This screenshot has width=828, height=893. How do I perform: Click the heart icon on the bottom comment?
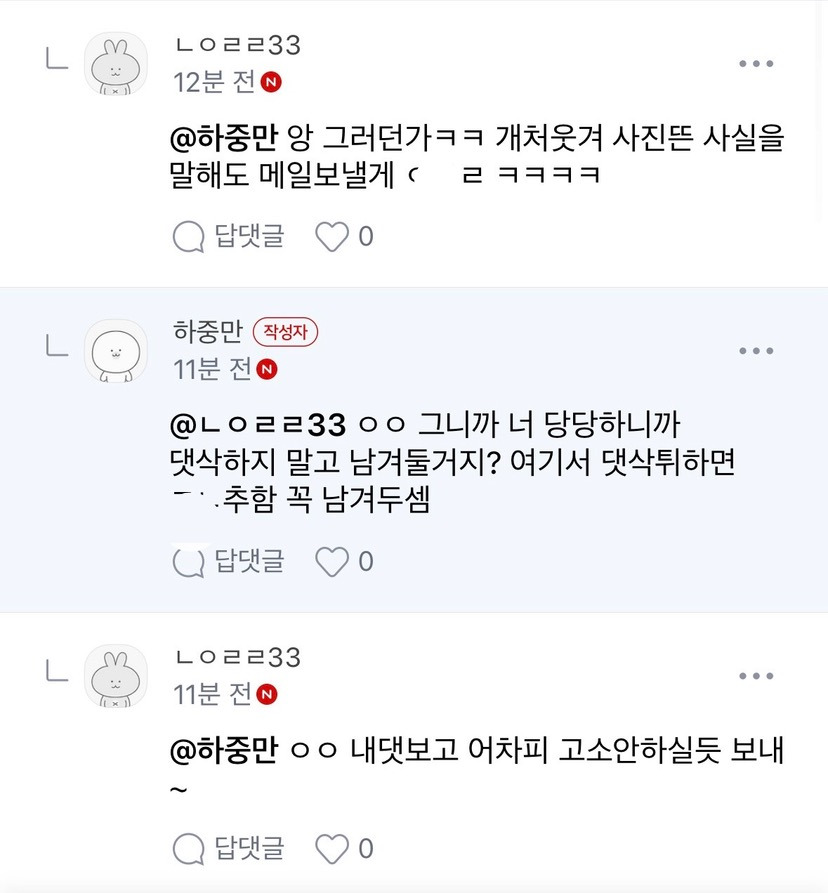click(330, 848)
